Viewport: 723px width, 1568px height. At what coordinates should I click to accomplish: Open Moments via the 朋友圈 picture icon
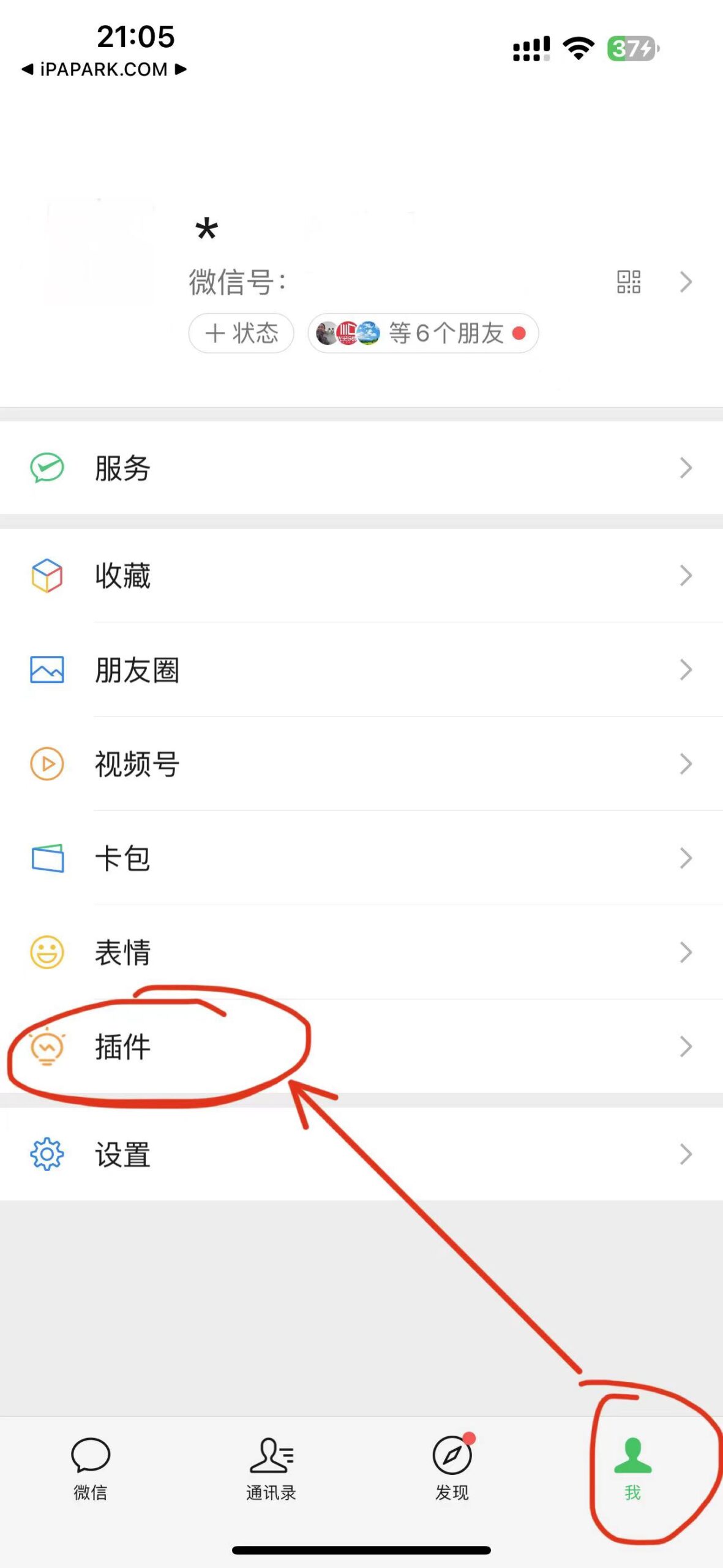coord(48,671)
